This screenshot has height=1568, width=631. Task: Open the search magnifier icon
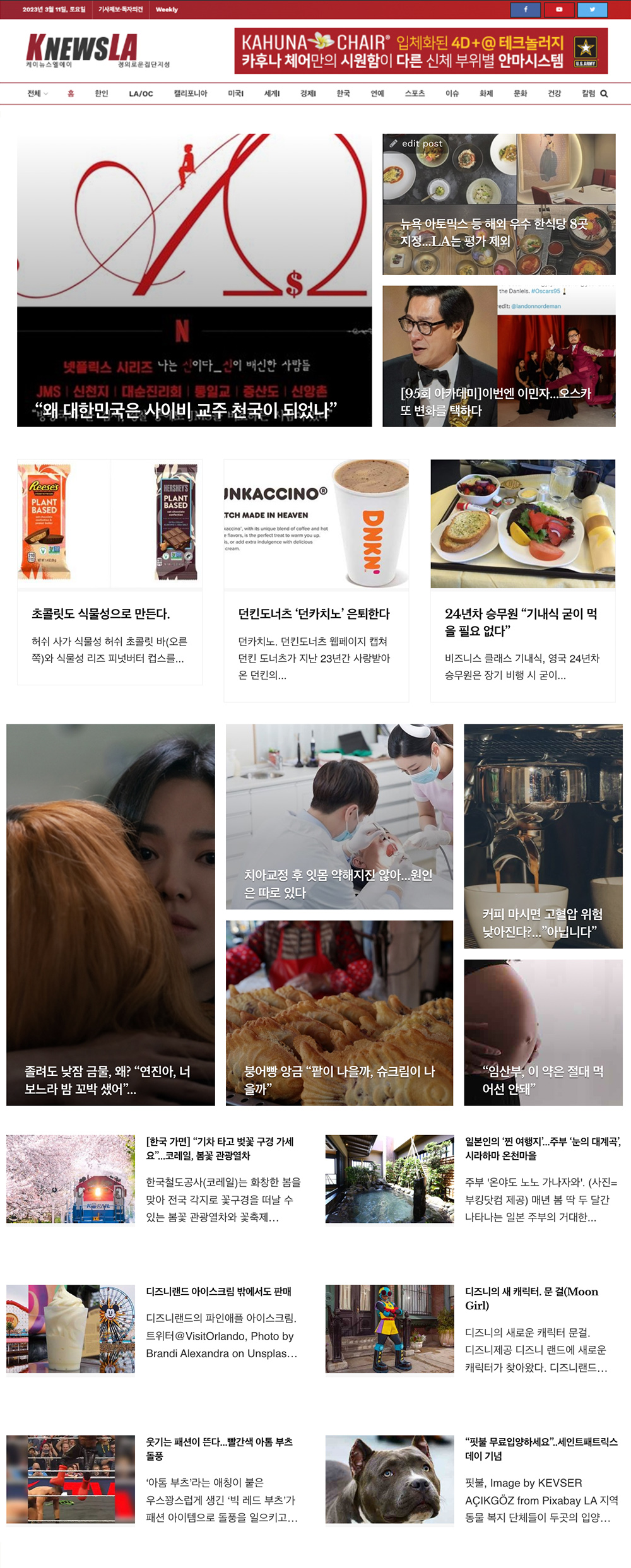tap(604, 93)
